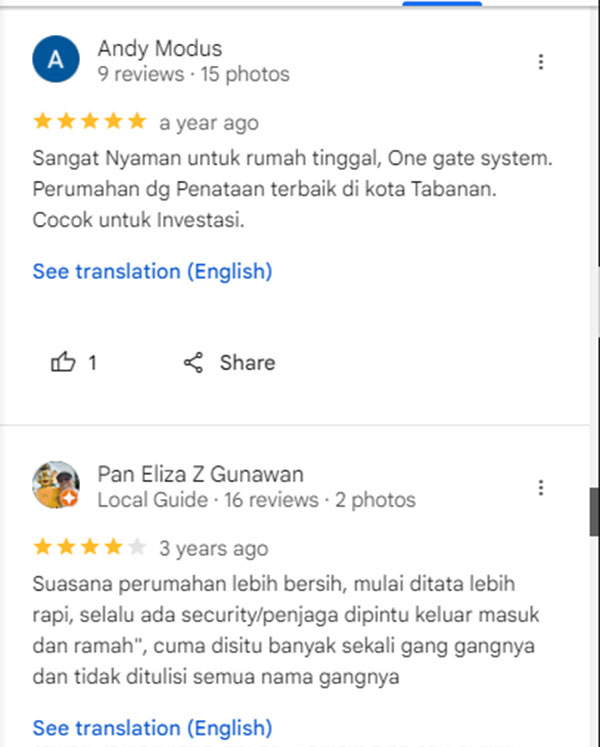See the English translation of Andy Modus's review

pyautogui.click(x=153, y=271)
